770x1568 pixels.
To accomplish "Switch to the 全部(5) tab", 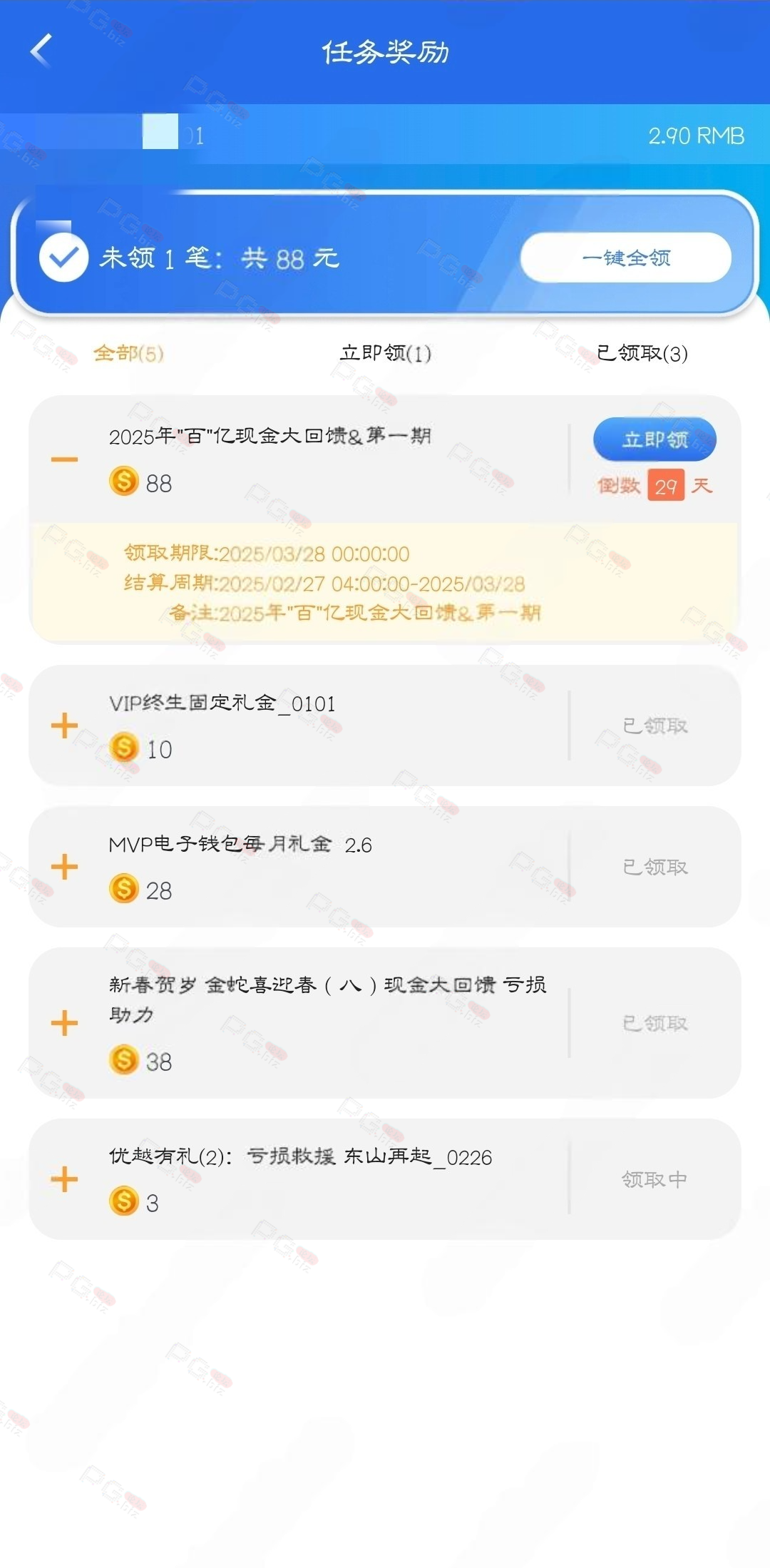I will pos(128,353).
